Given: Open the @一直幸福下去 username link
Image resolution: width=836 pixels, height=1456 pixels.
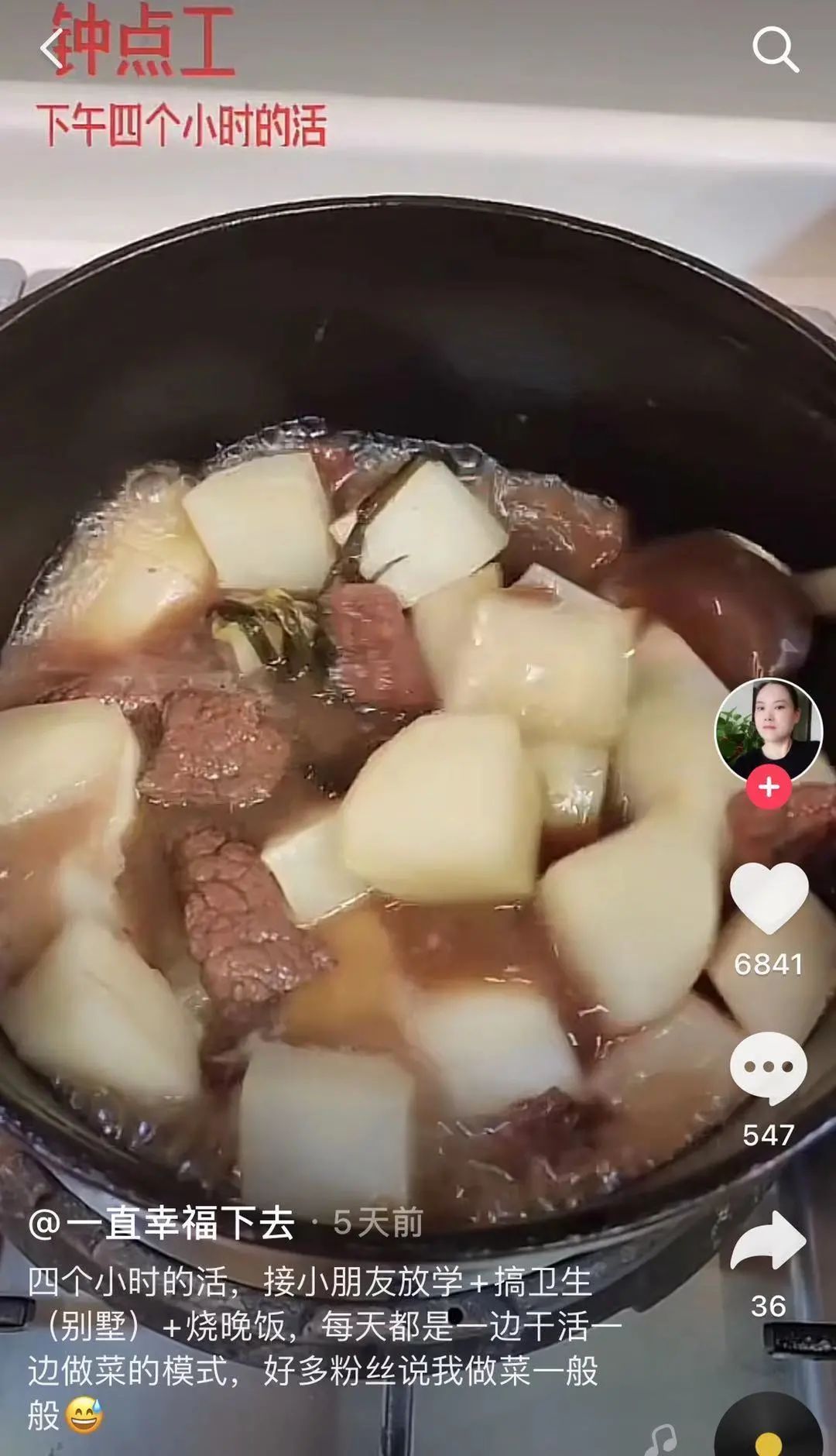Looking at the screenshot, I should 161,1224.
